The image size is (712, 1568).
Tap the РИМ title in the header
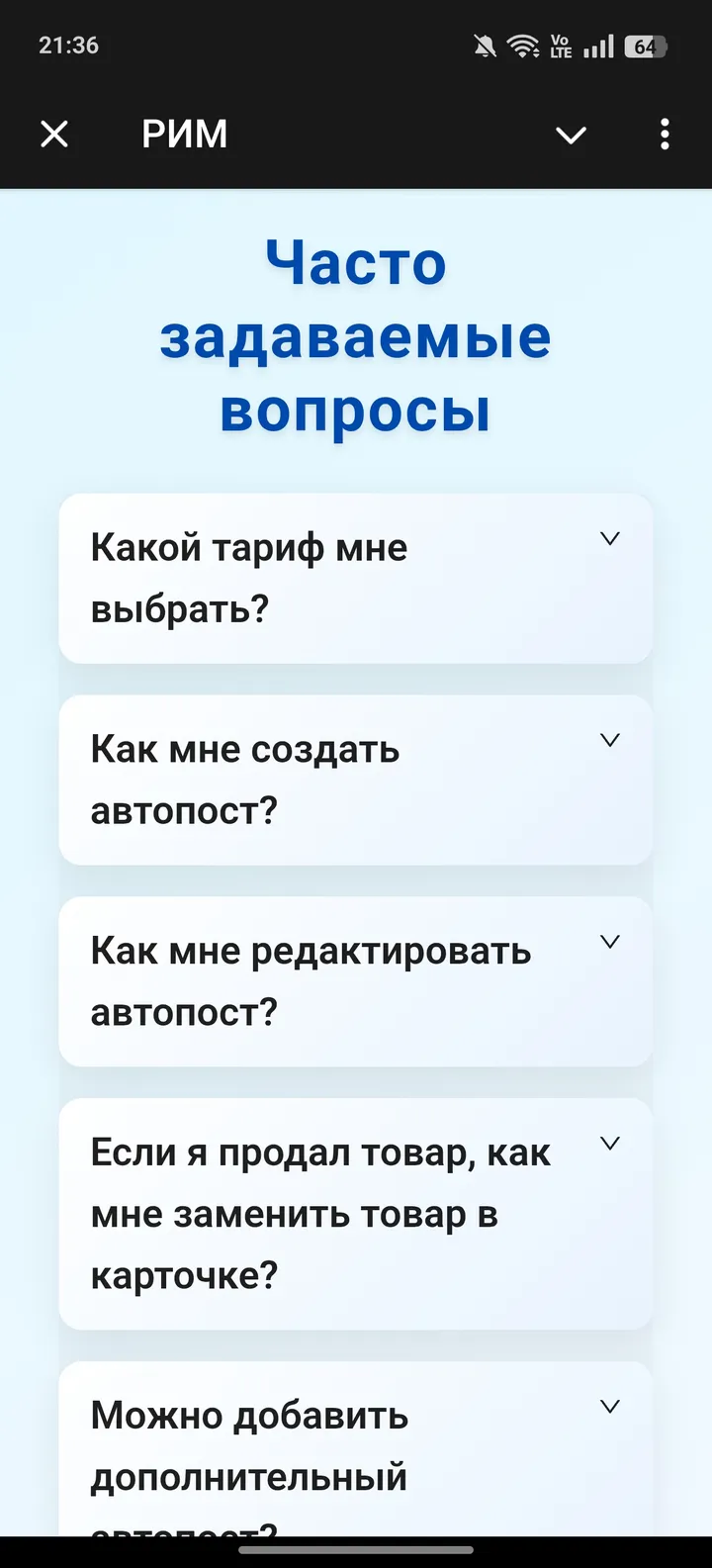point(185,135)
